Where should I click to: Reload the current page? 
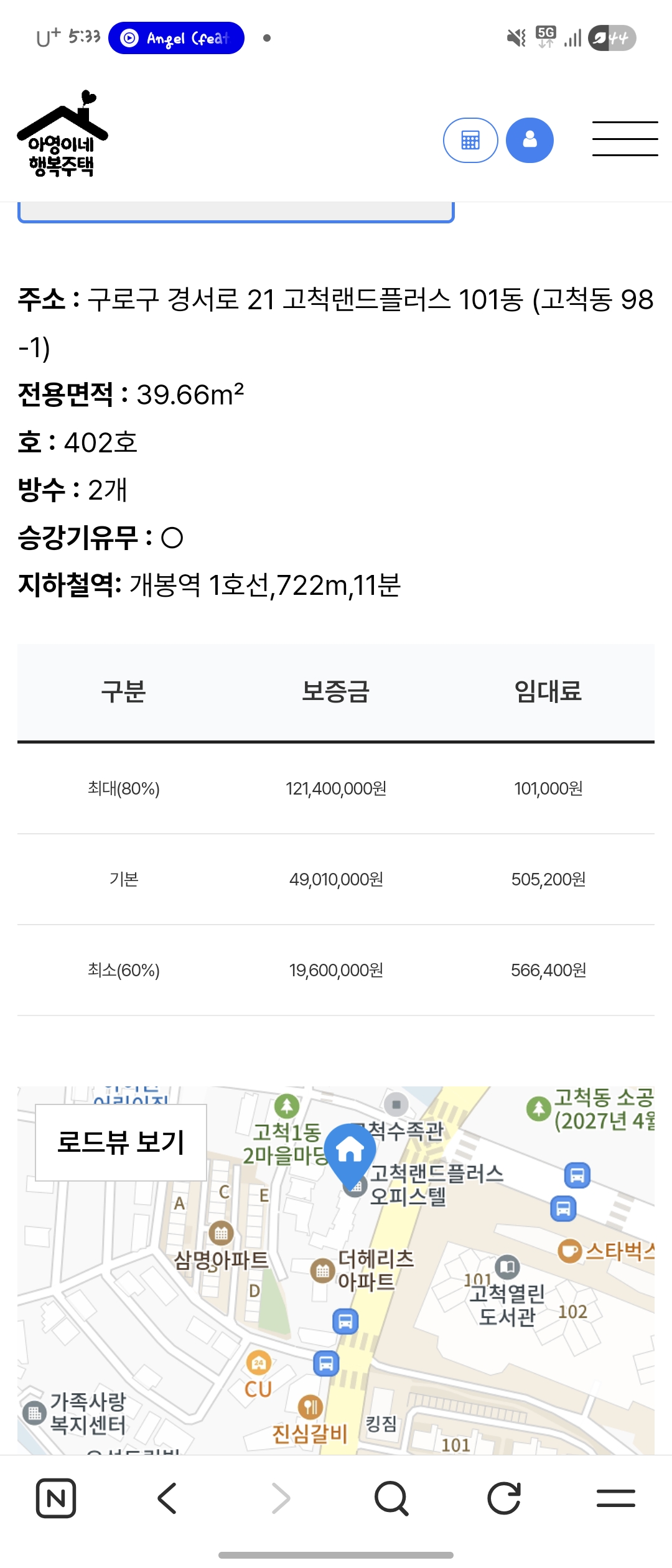pyautogui.click(x=503, y=1498)
